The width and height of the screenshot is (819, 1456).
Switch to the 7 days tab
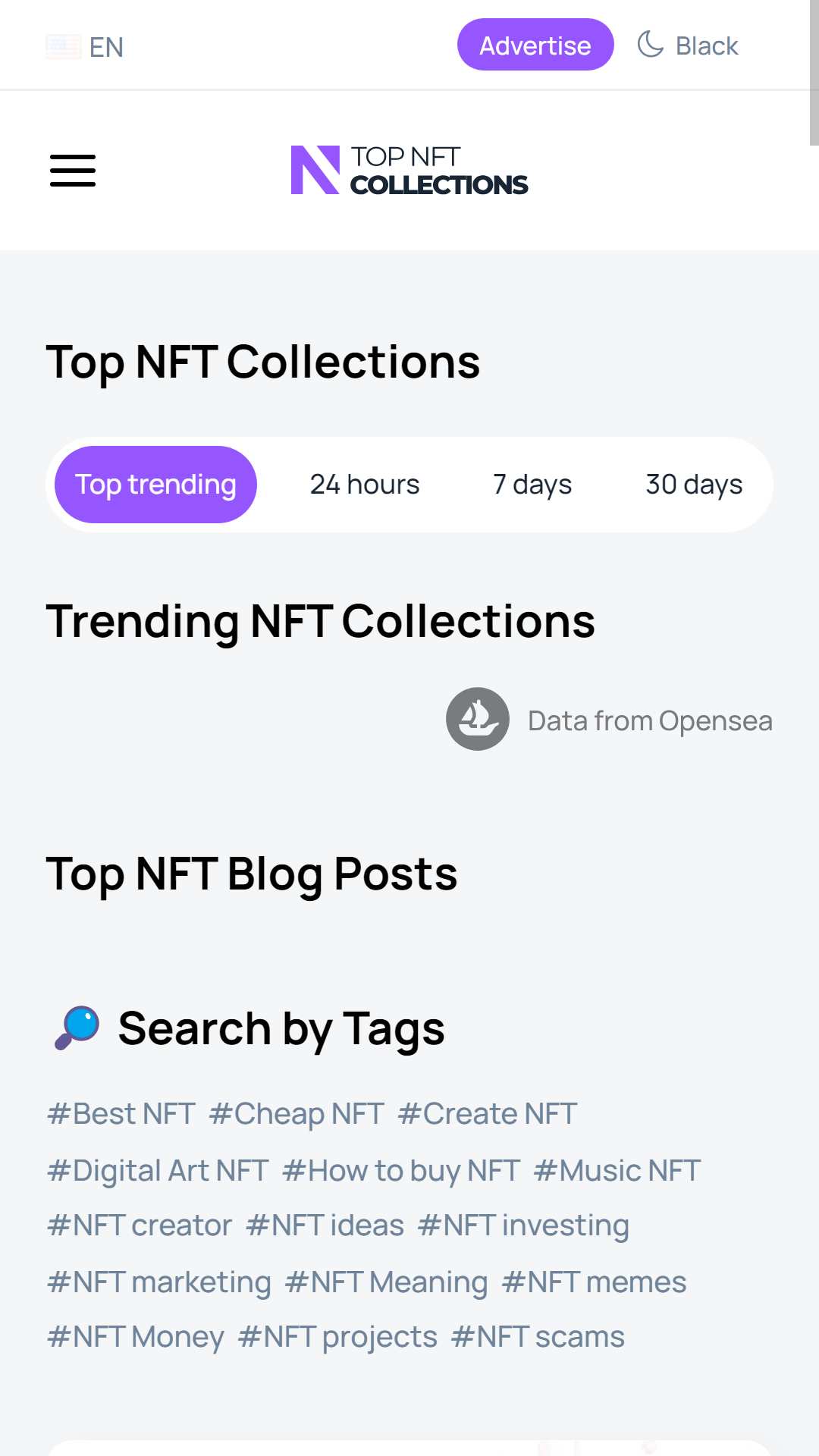click(x=532, y=485)
